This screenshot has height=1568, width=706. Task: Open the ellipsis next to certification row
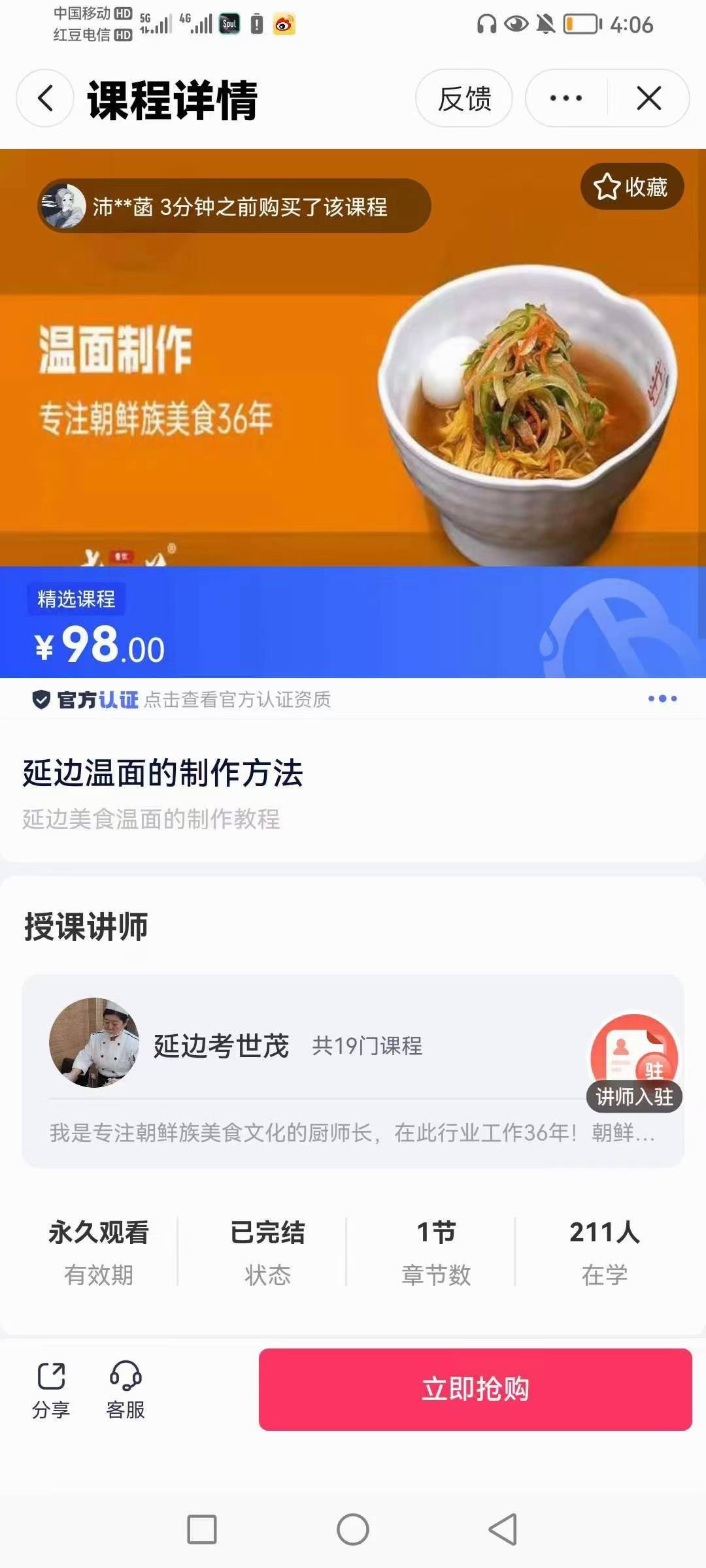click(664, 698)
